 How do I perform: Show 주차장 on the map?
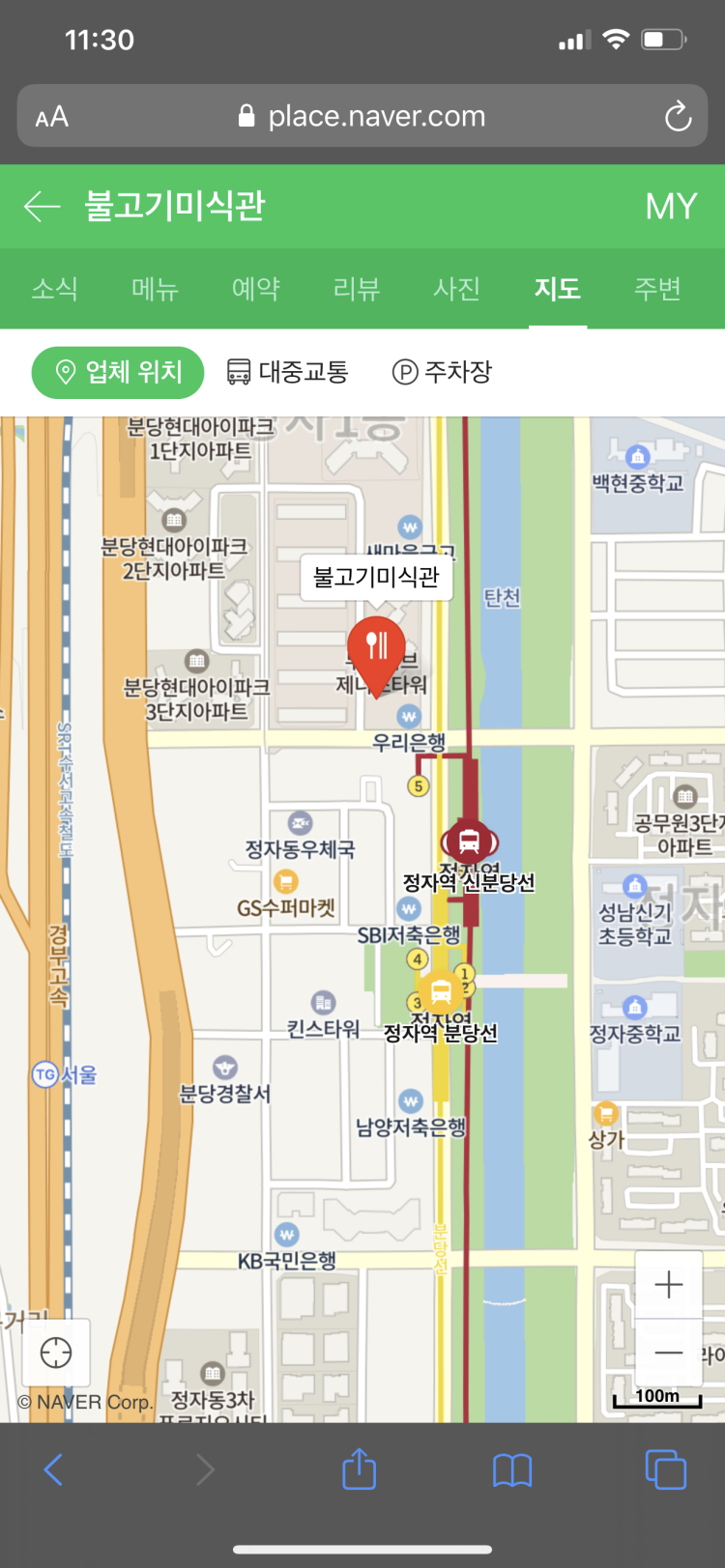[443, 372]
